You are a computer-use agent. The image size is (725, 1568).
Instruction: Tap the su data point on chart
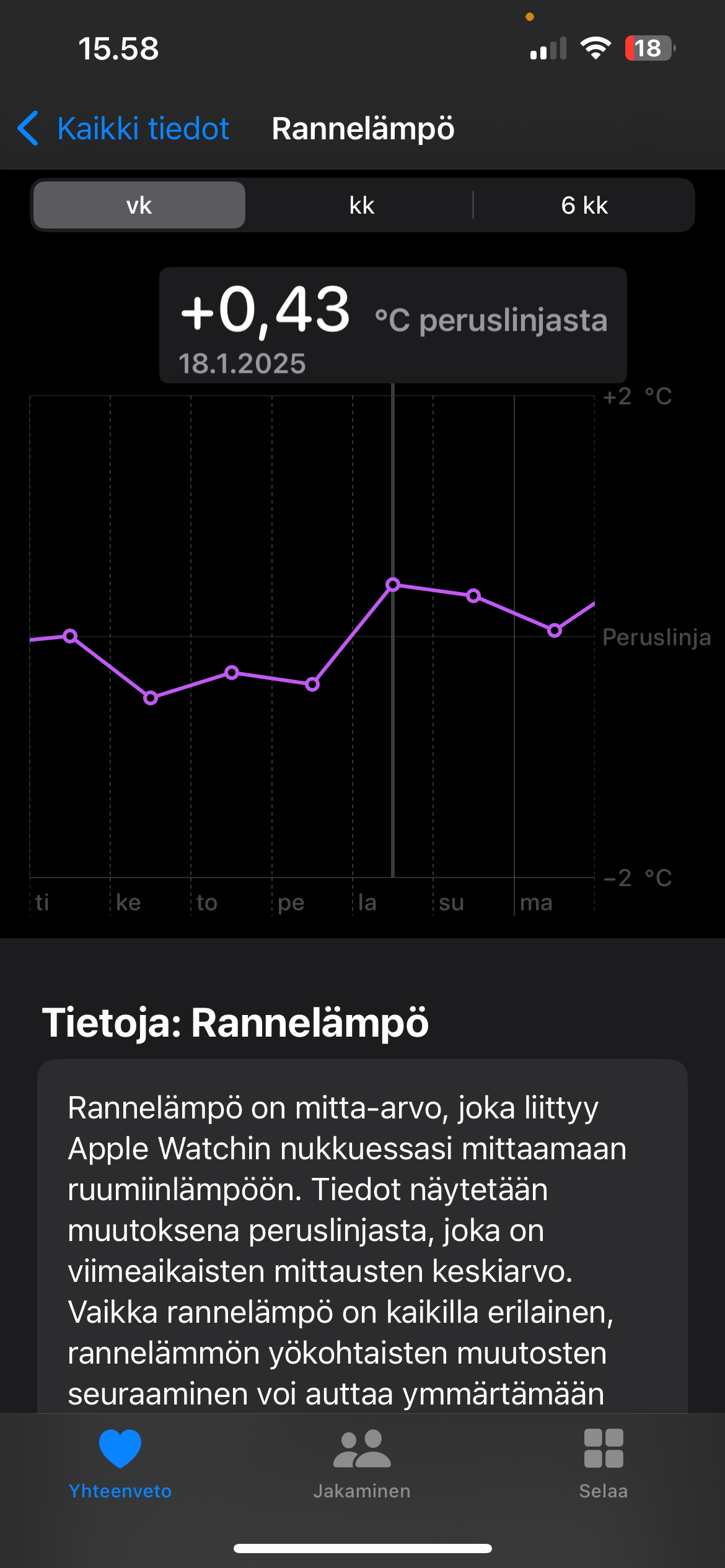(473, 596)
